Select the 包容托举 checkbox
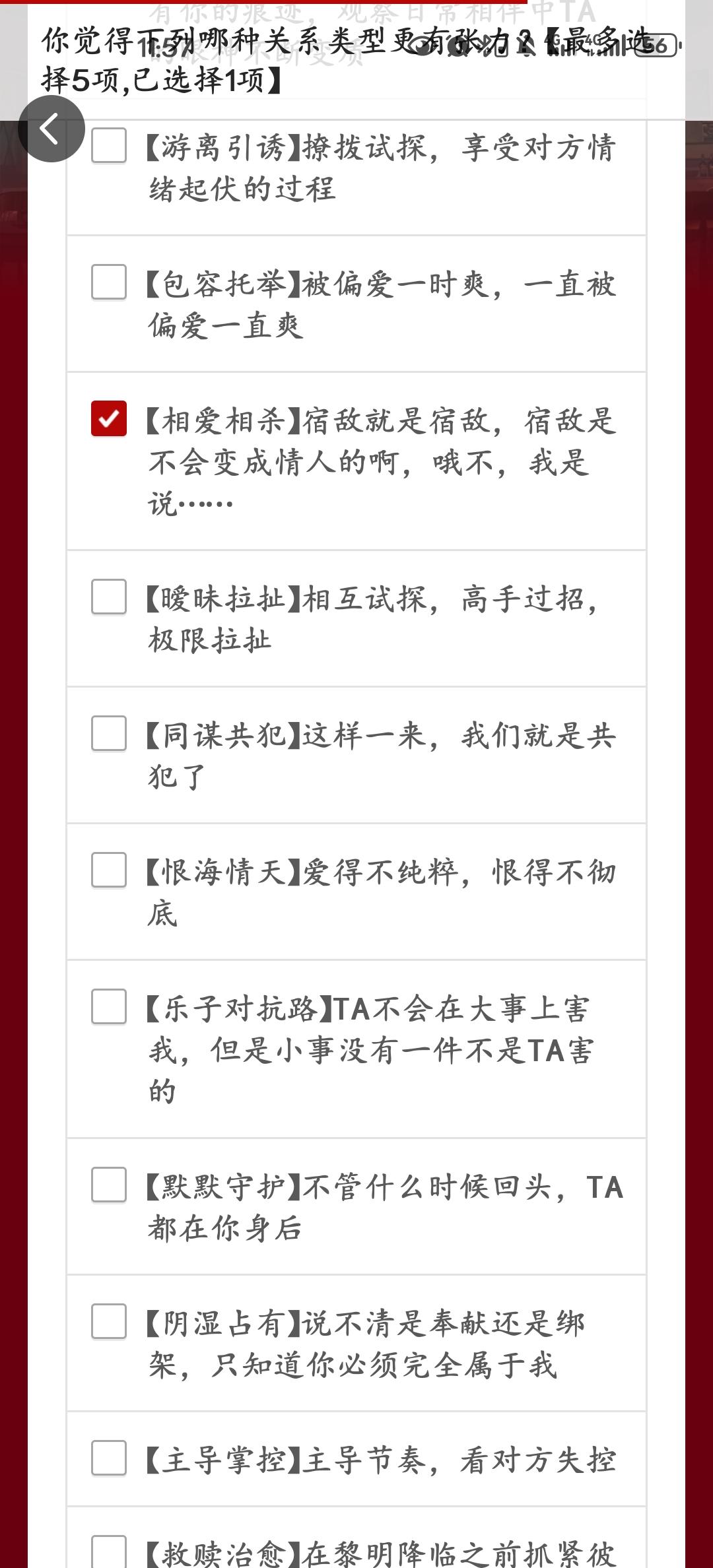 click(x=109, y=282)
